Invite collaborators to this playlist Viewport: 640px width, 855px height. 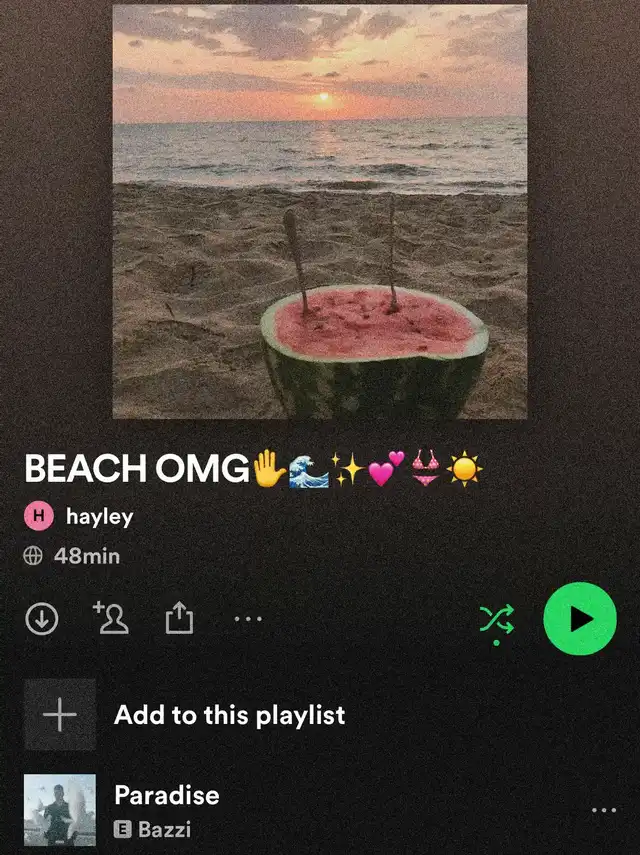pyautogui.click(x=110, y=619)
